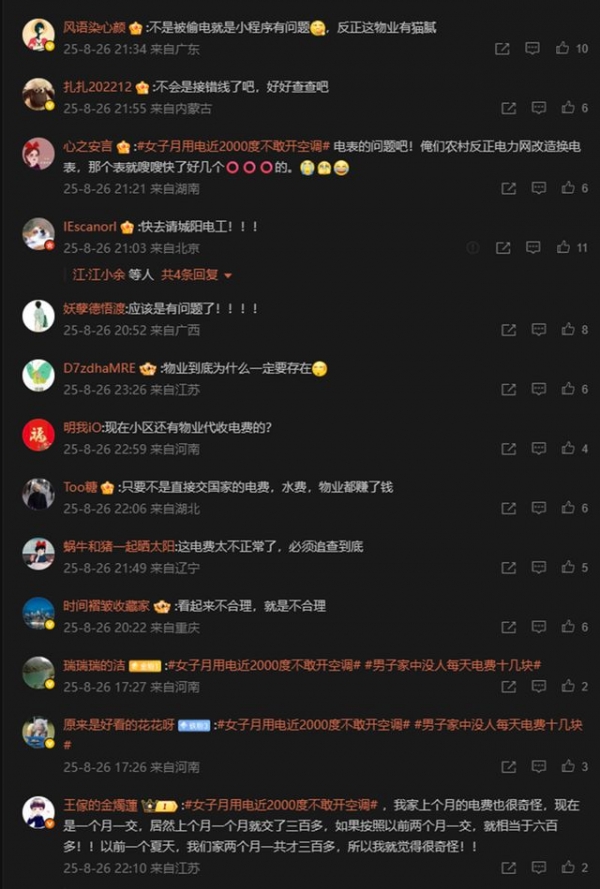This screenshot has height=889, width=600.
Task: Share the comment by Too糖
Action: point(508,508)
